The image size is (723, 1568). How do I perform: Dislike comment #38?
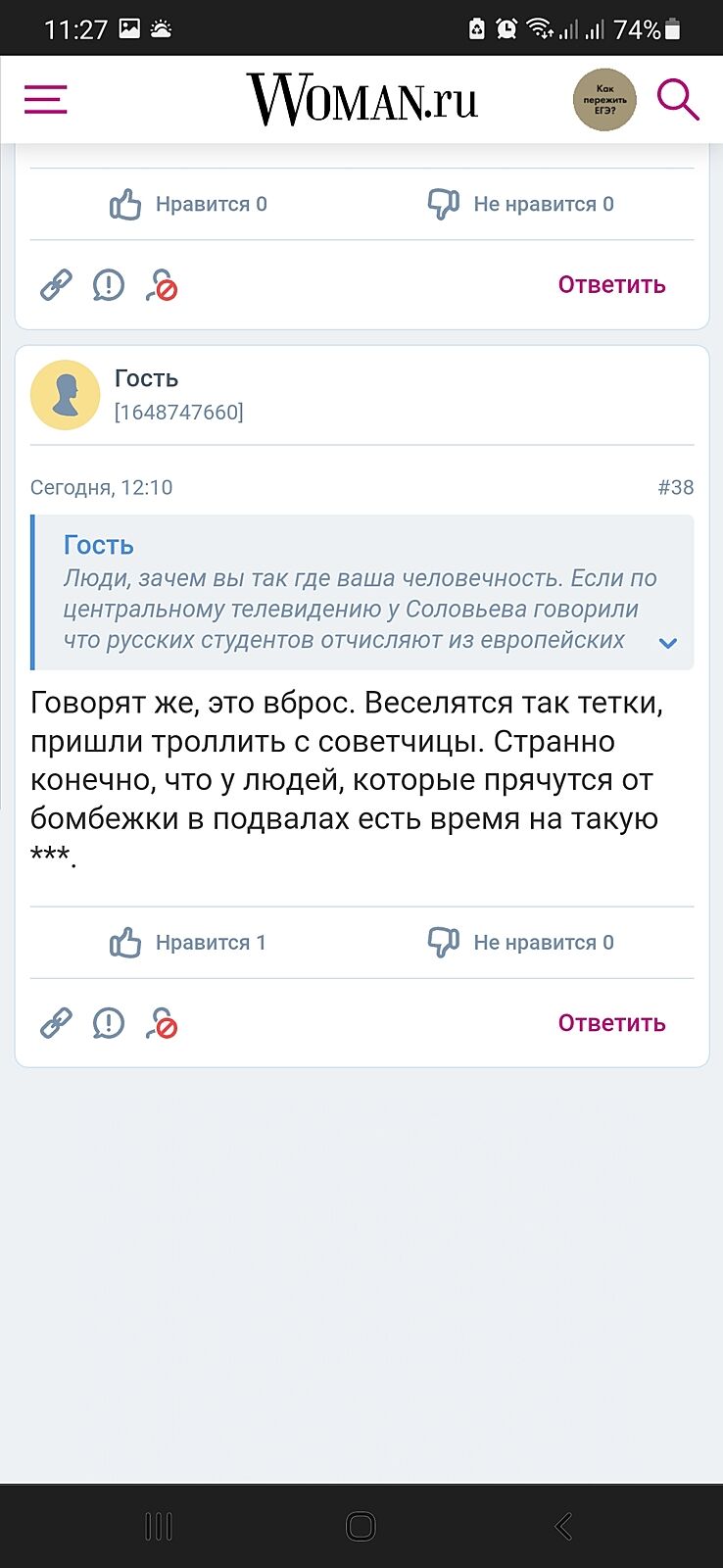pos(521,943)
